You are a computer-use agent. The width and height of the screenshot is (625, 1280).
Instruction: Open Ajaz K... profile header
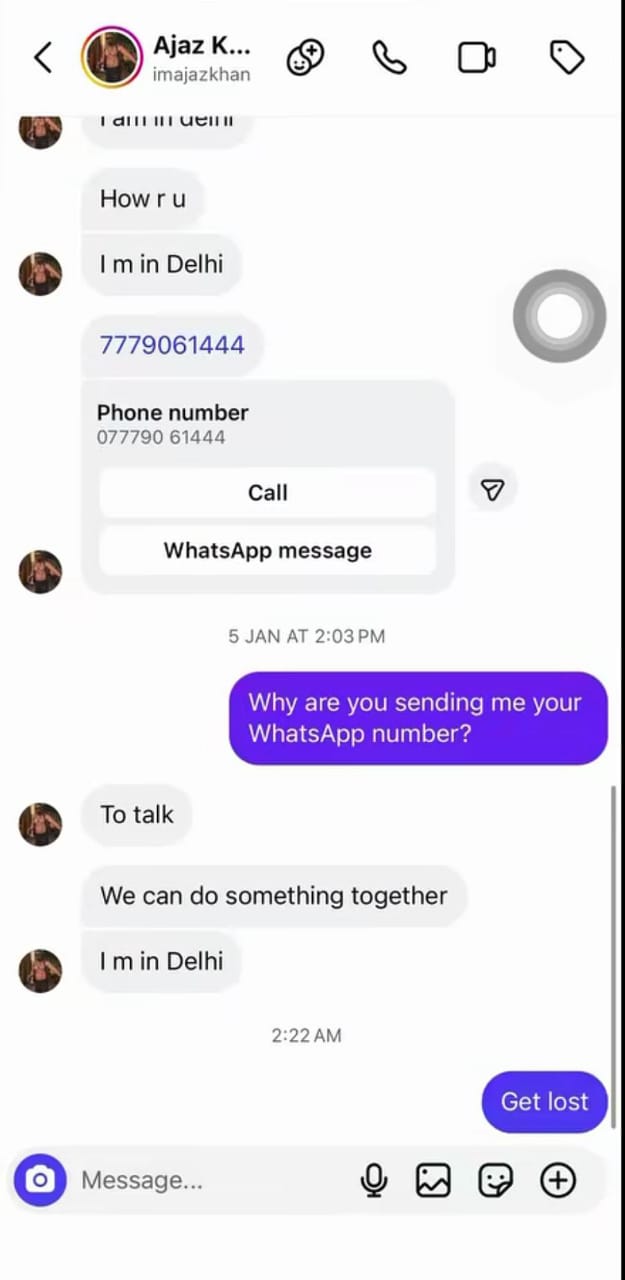200,57
